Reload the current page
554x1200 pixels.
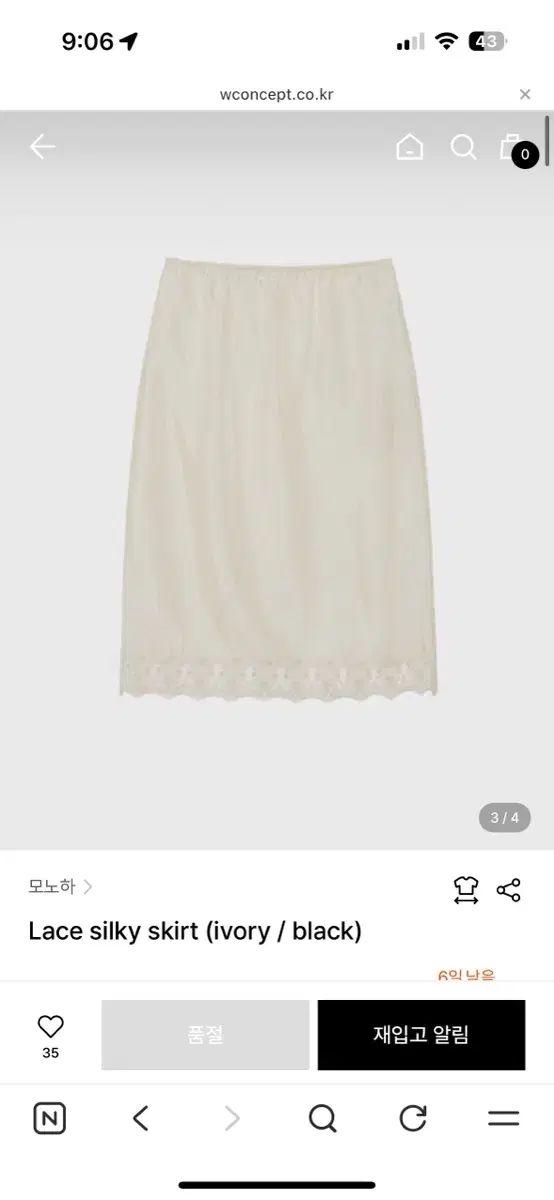(413, 1118)
